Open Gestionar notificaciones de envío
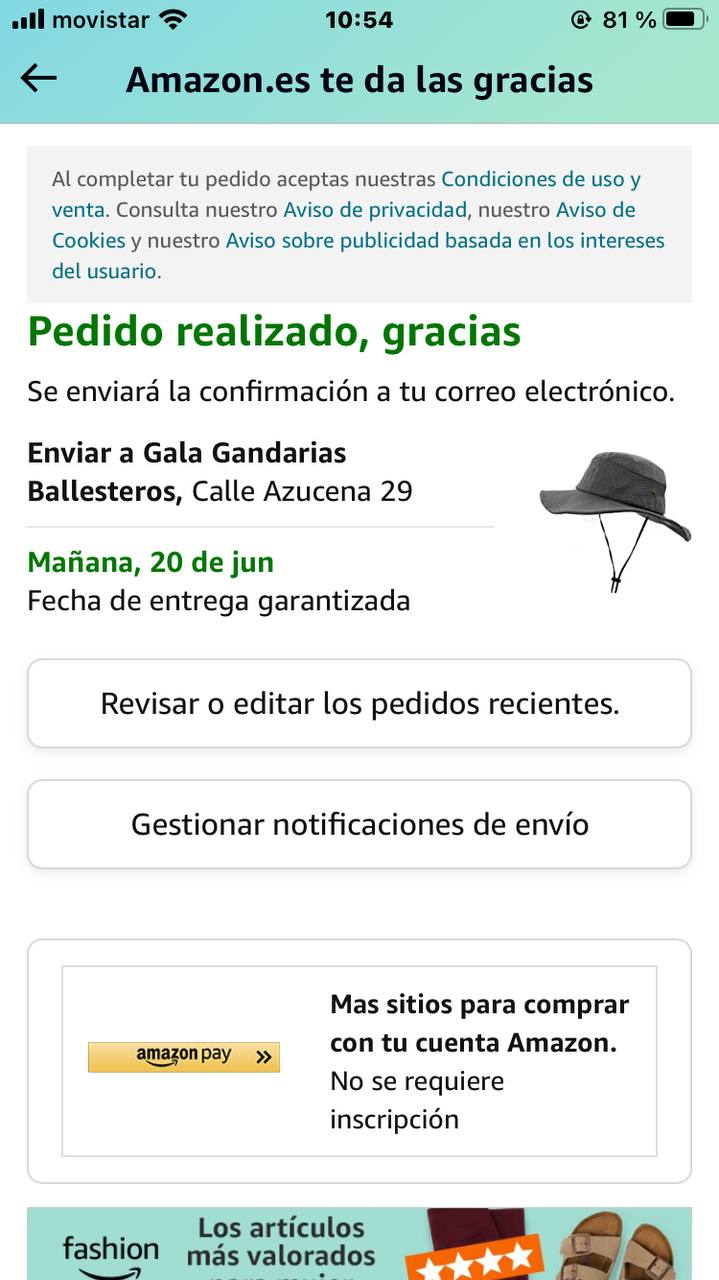Viewport: 719px width, 1280px height. pyautogui.click(x=359, y=824)
